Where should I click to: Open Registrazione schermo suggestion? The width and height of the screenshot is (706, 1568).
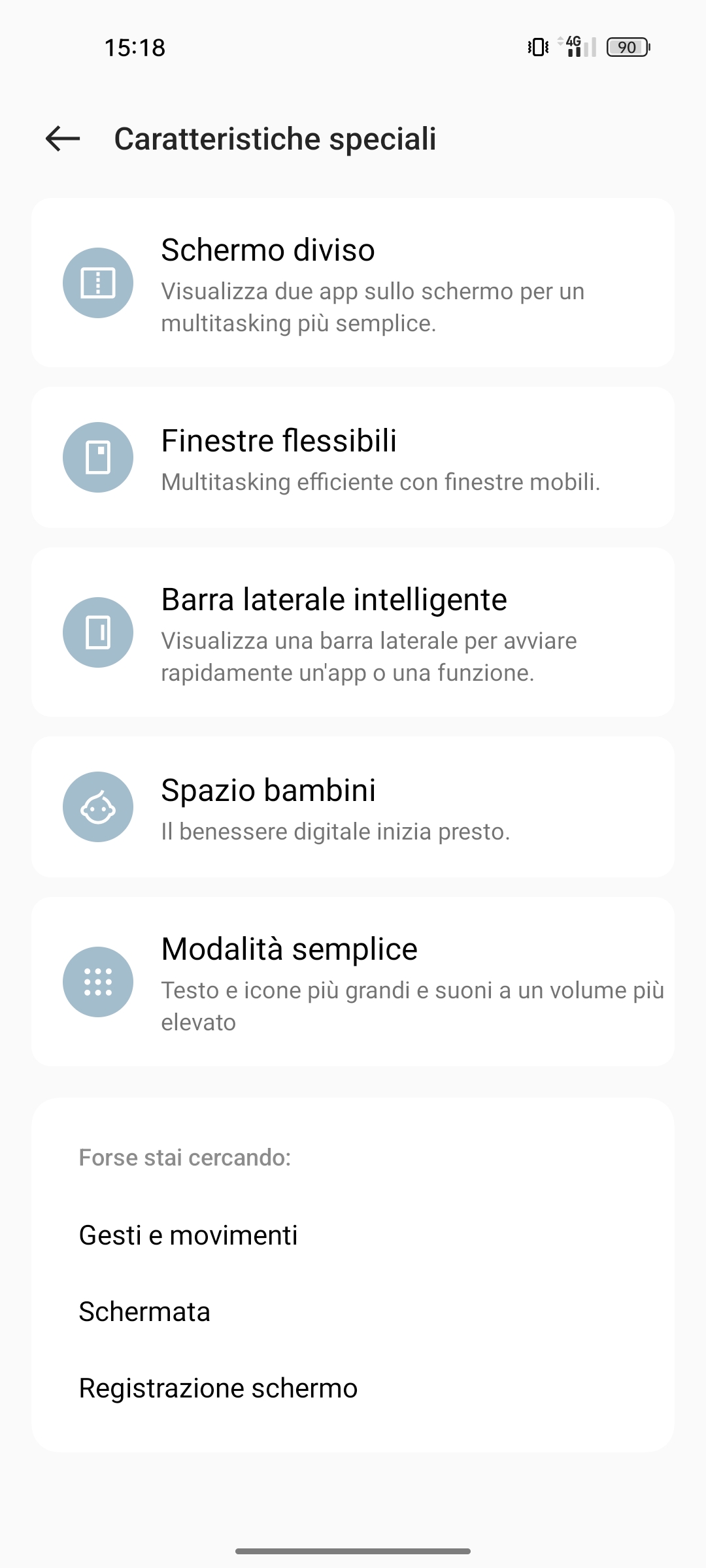(x=218, y=1388)
